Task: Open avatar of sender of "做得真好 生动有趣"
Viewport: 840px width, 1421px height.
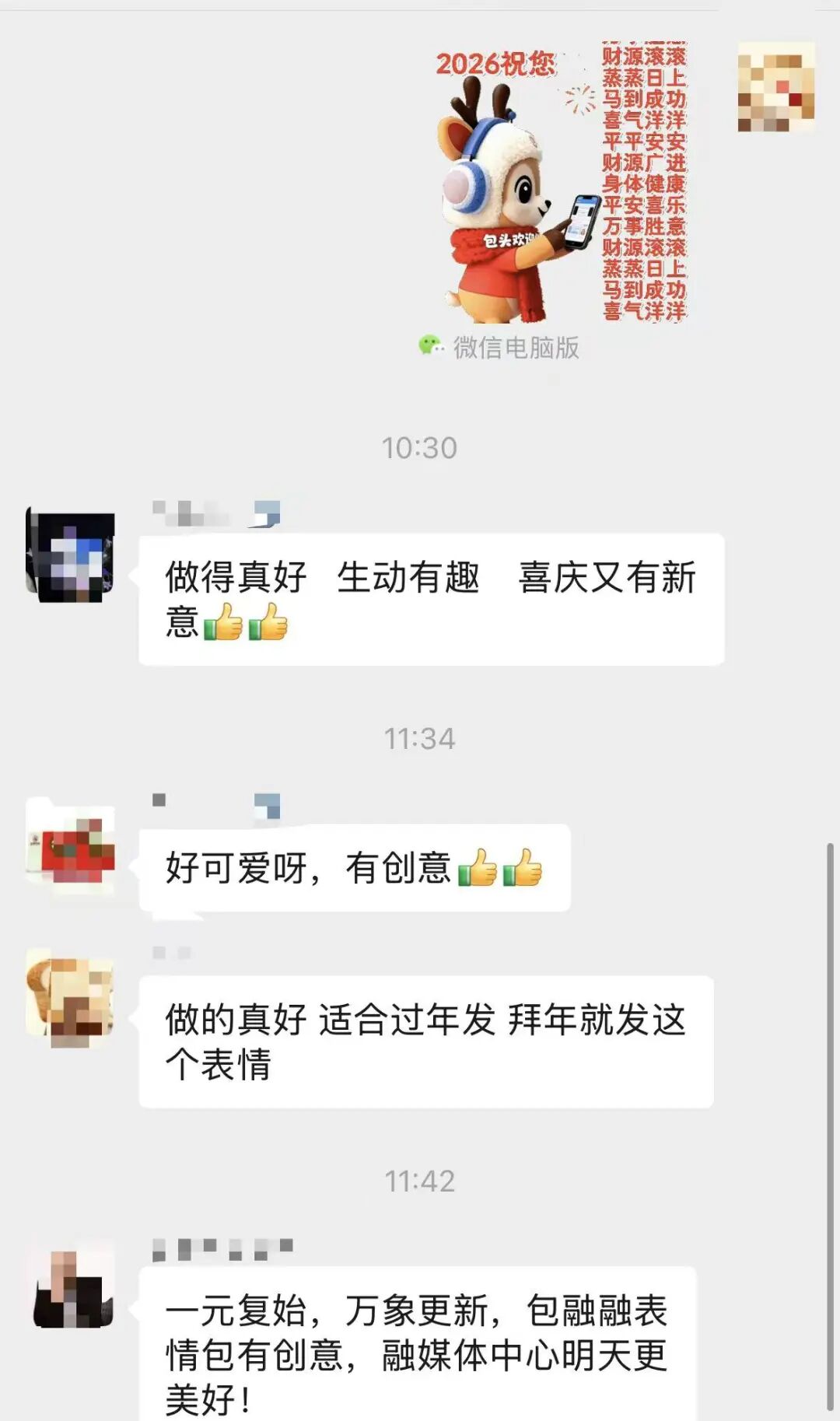Action: 70,555
